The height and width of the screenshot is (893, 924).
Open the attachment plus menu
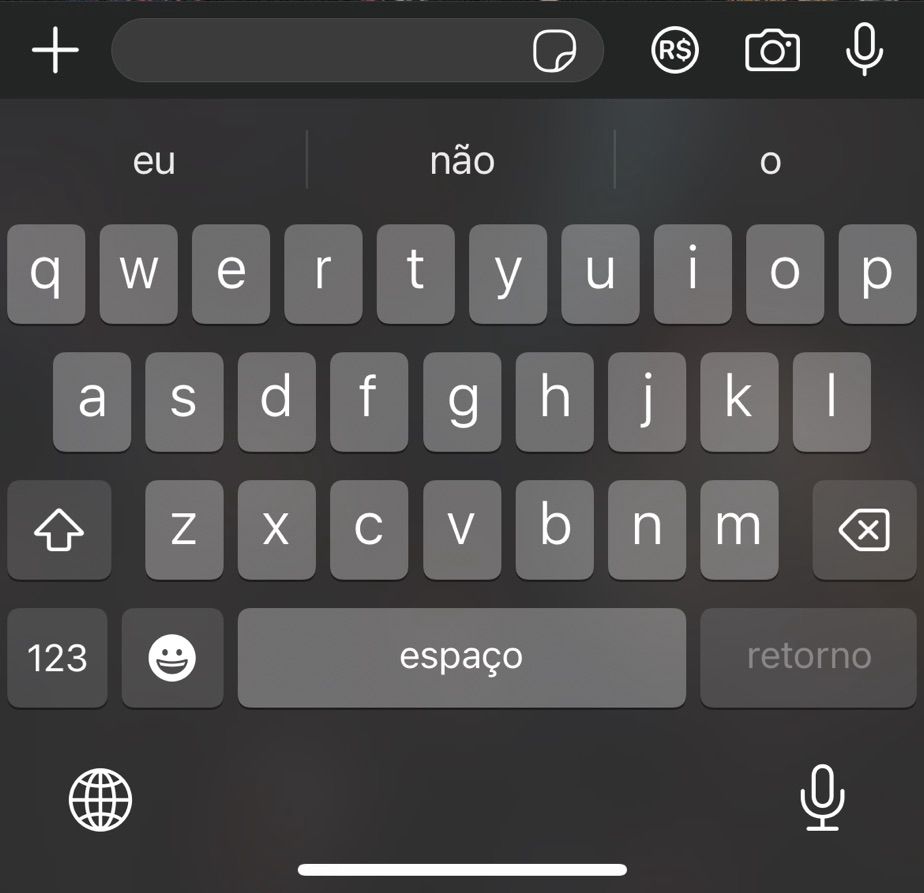55,50
